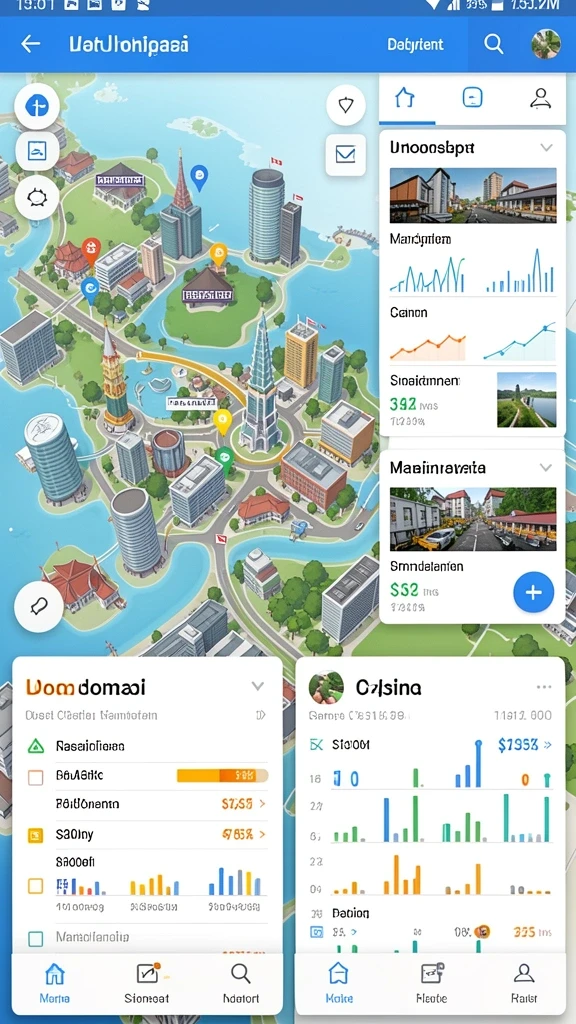Open the search tab in the left bottom bar
Viewport: 576px width, 1024px height.
(240, 982)
